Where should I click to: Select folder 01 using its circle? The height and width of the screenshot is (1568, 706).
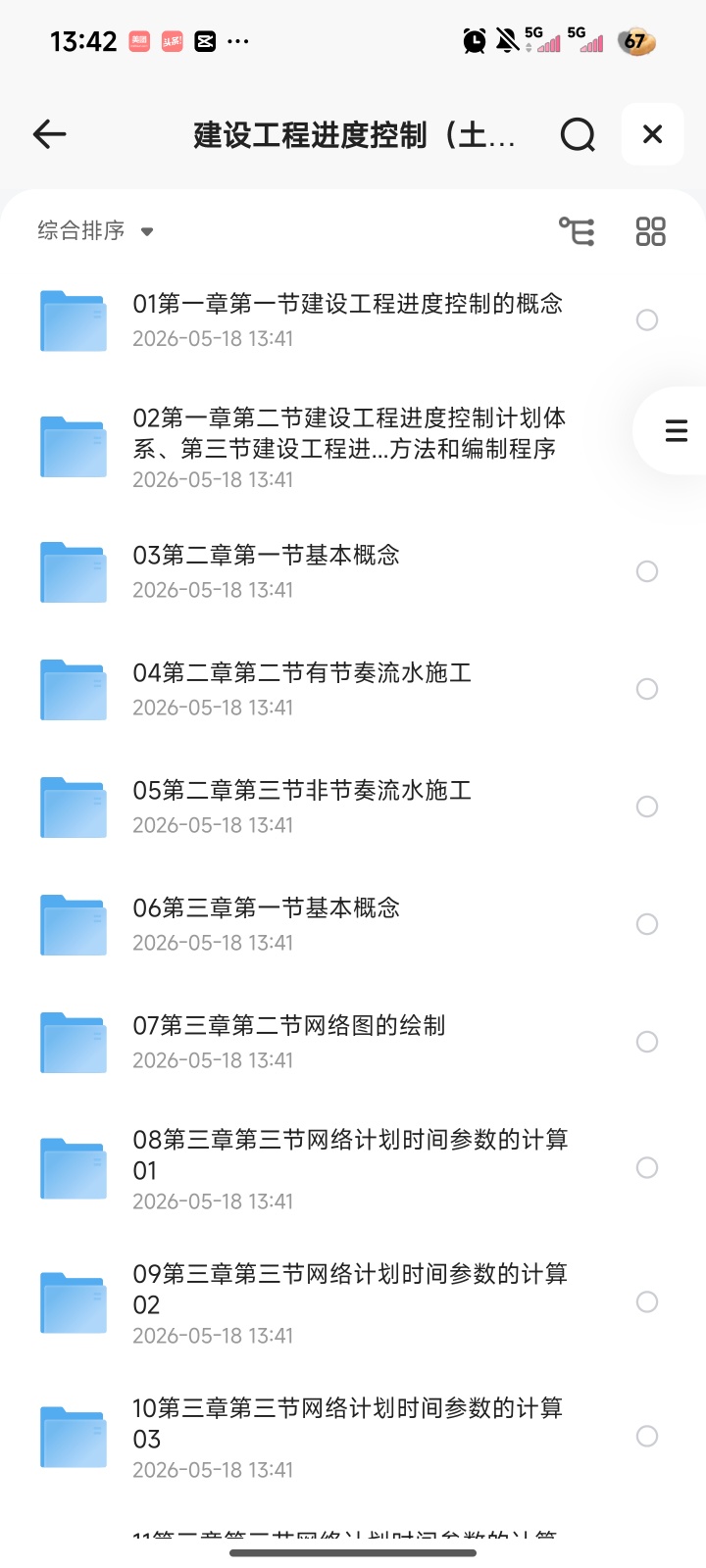tap(647, 319)
